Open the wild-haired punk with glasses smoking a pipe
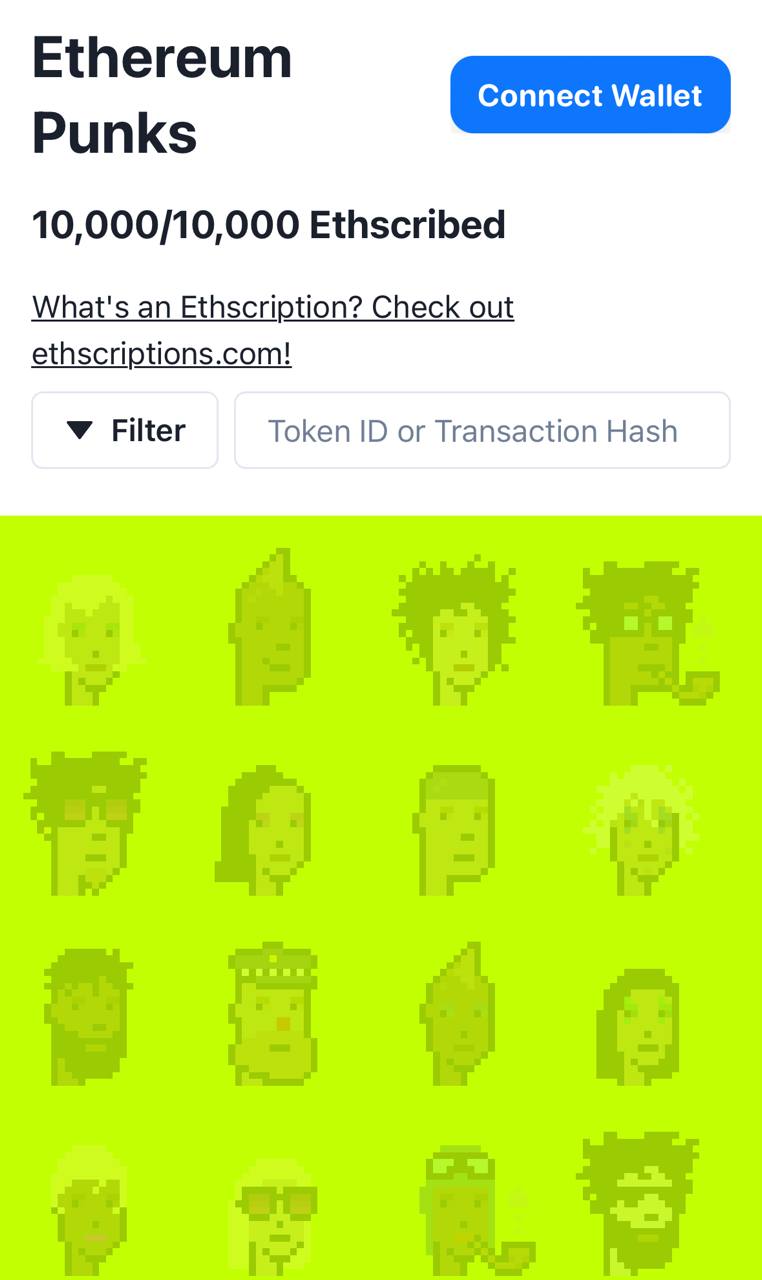This screenshot has height=1280, width=762. tap(647, 632)
